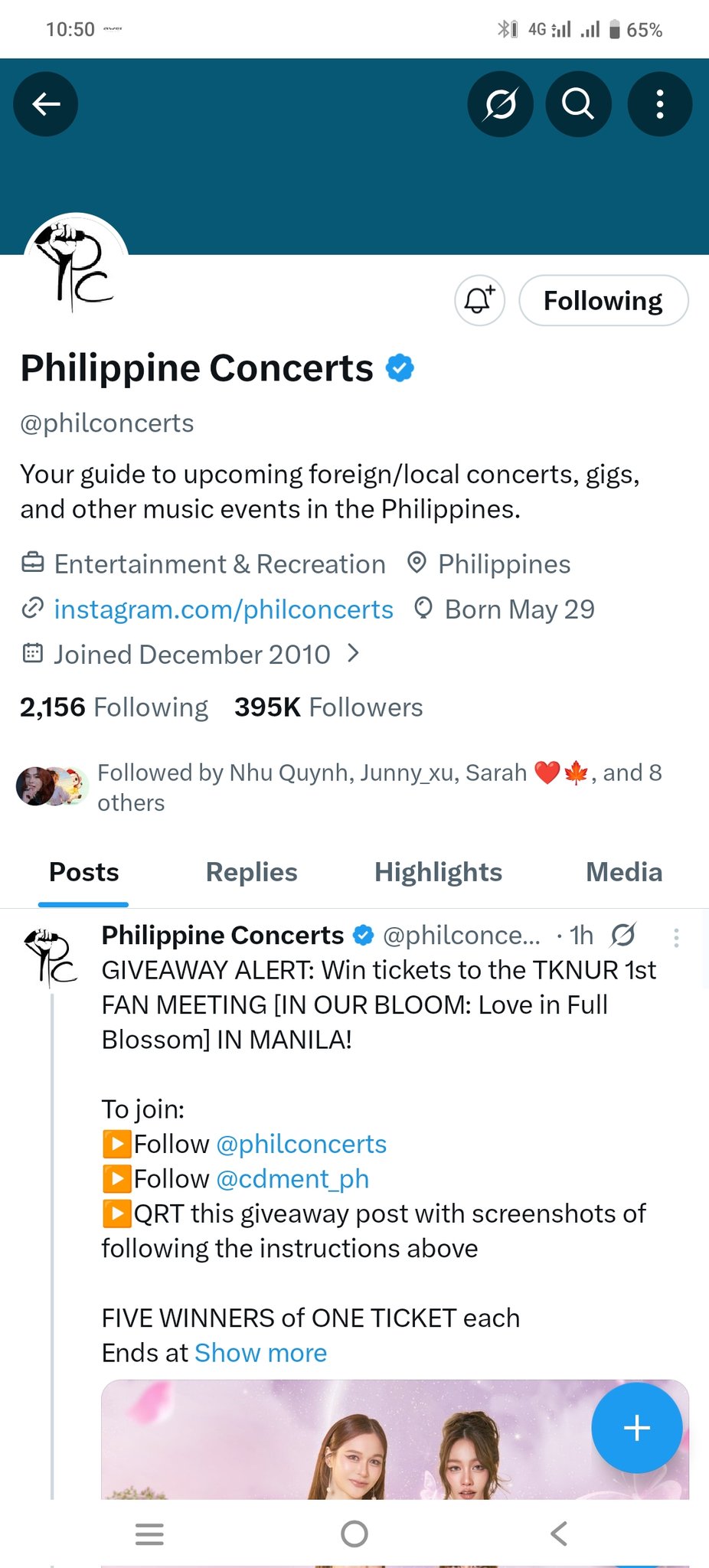Compose a new post with the plus button
This screenshot has width=709, height=1568.
click(636, 1428)
